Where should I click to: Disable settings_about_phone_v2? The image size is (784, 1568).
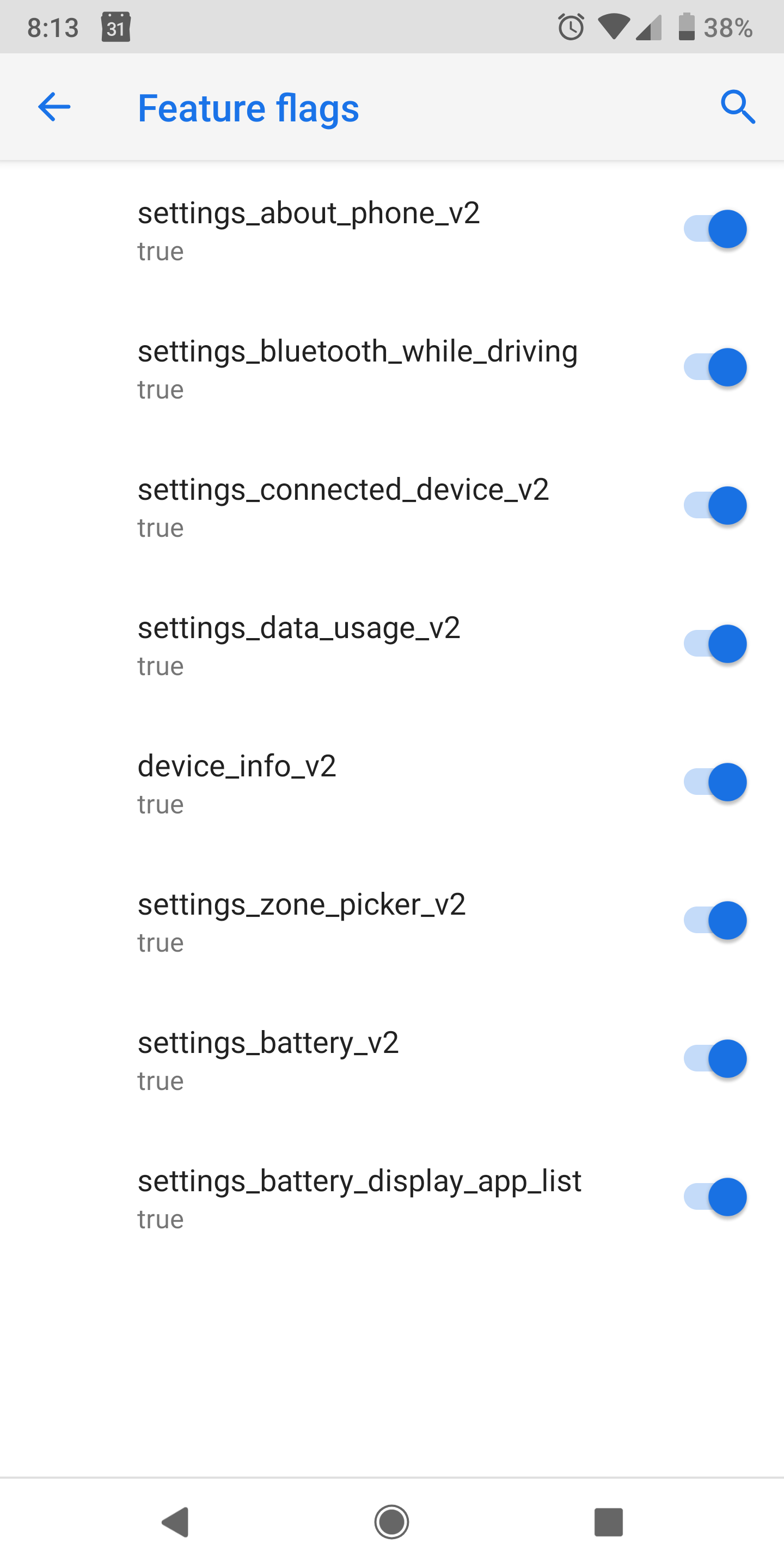[715, 229]
